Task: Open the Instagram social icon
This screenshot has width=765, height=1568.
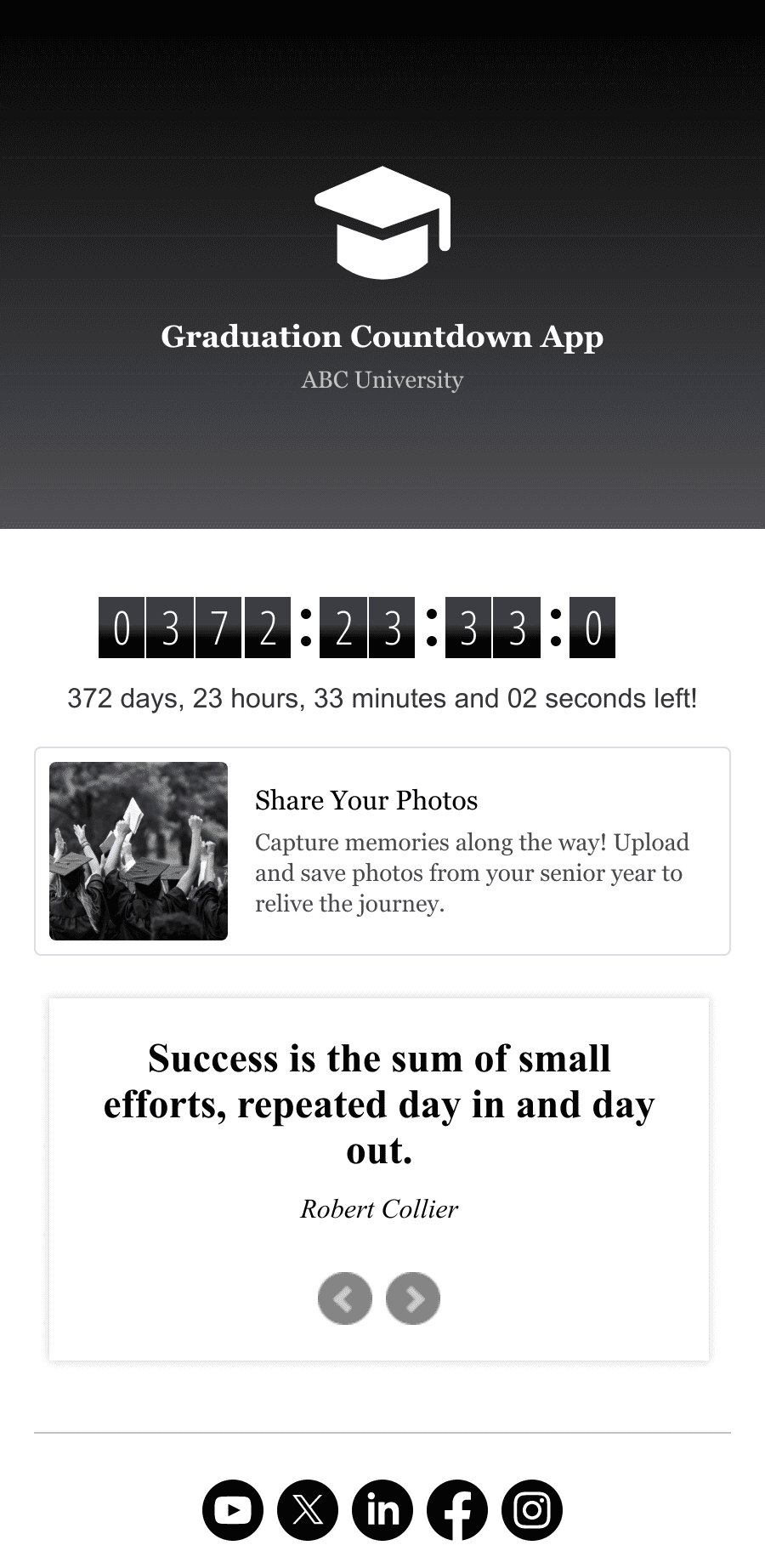Action: [x=532, y=1509]
